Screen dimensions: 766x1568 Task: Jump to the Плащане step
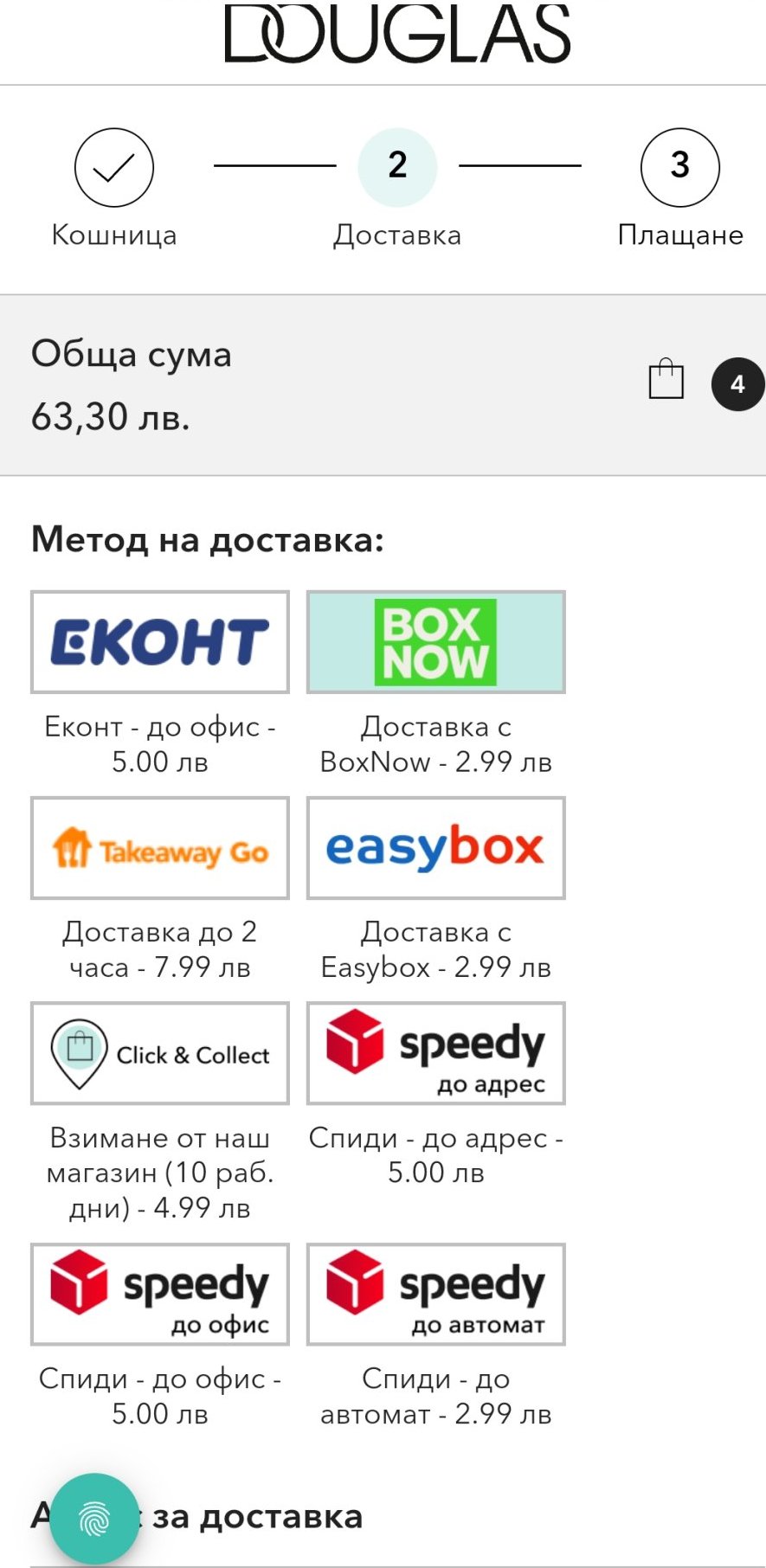pos(679,168)
